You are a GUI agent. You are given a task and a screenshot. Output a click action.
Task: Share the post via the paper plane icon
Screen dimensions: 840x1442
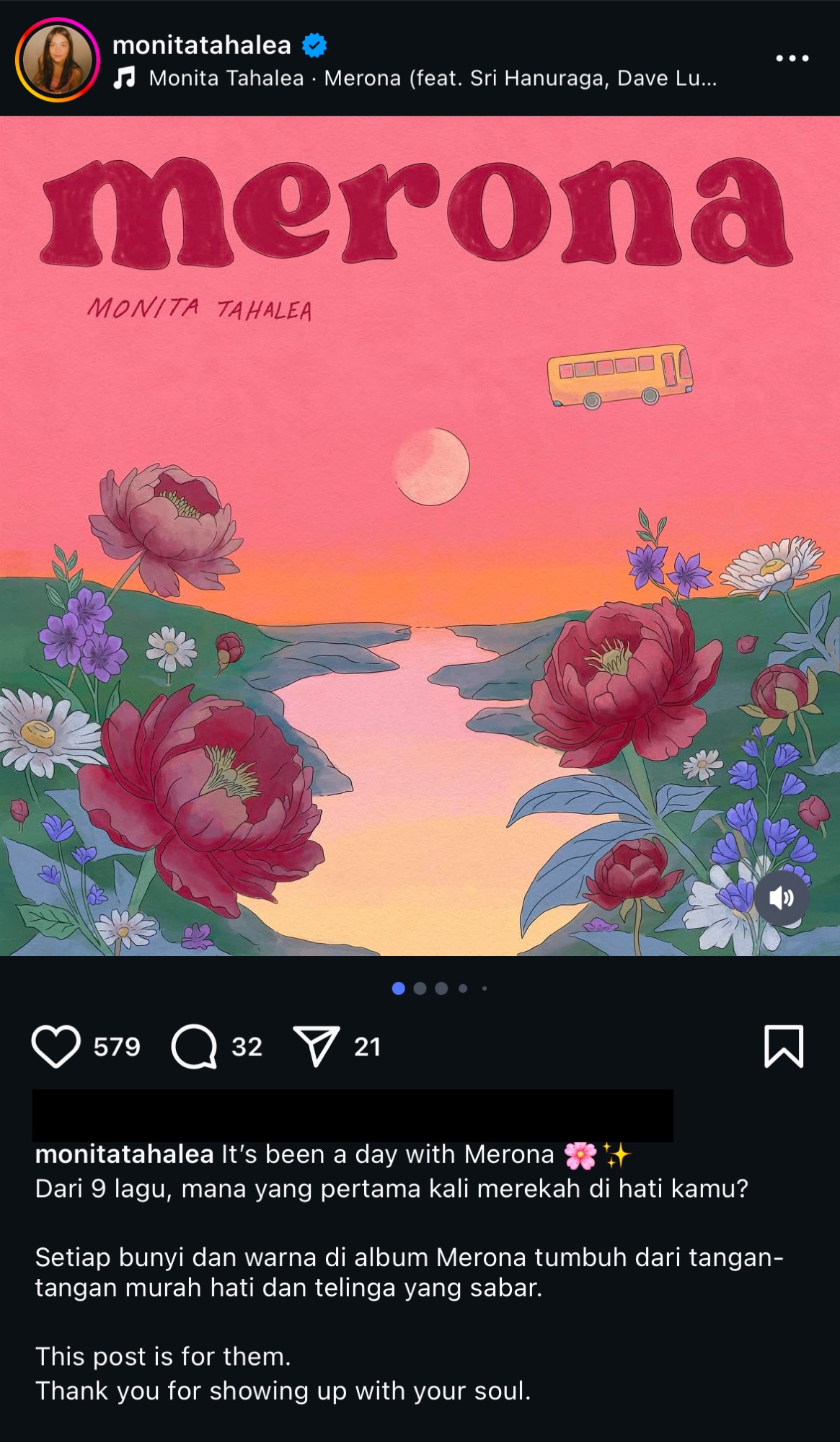tap(316, 1046)
